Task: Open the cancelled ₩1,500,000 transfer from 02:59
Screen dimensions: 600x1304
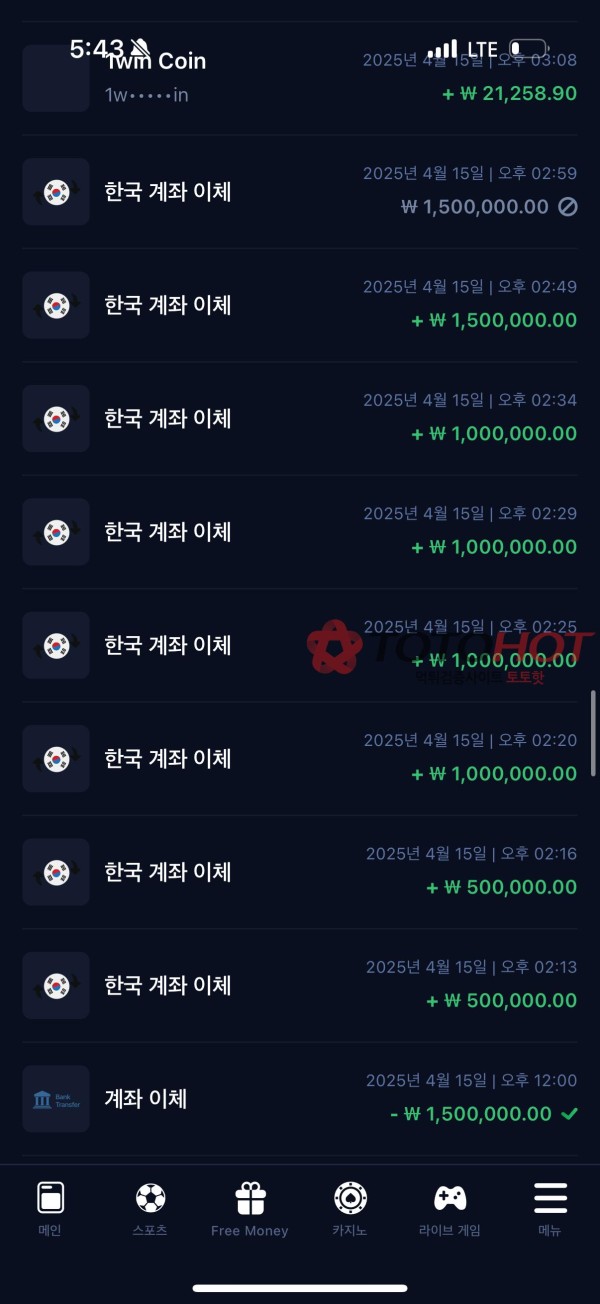Action: tap(300, 191)
